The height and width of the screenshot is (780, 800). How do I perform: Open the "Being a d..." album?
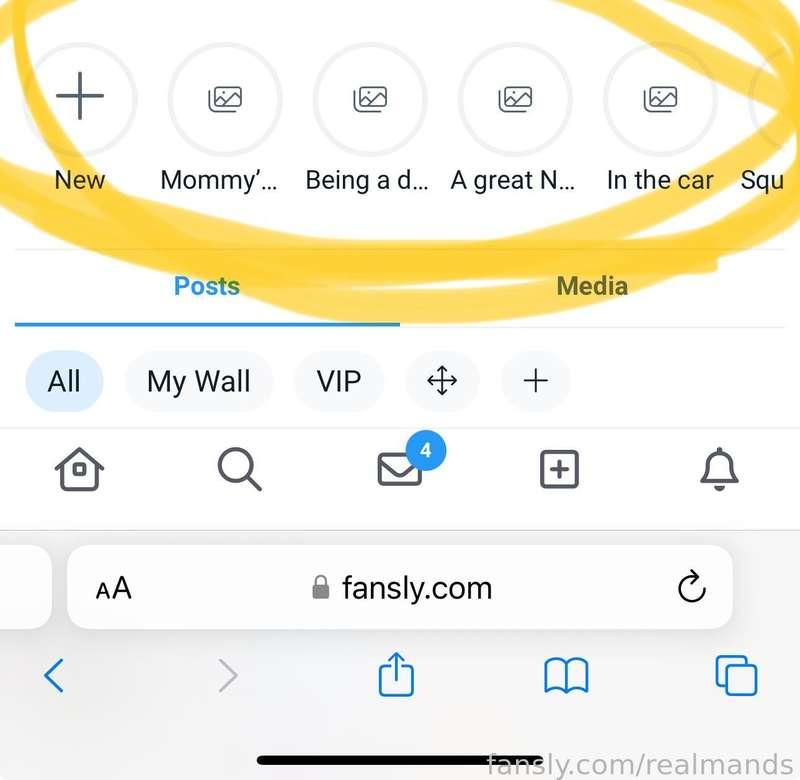(x=370, y=98)
